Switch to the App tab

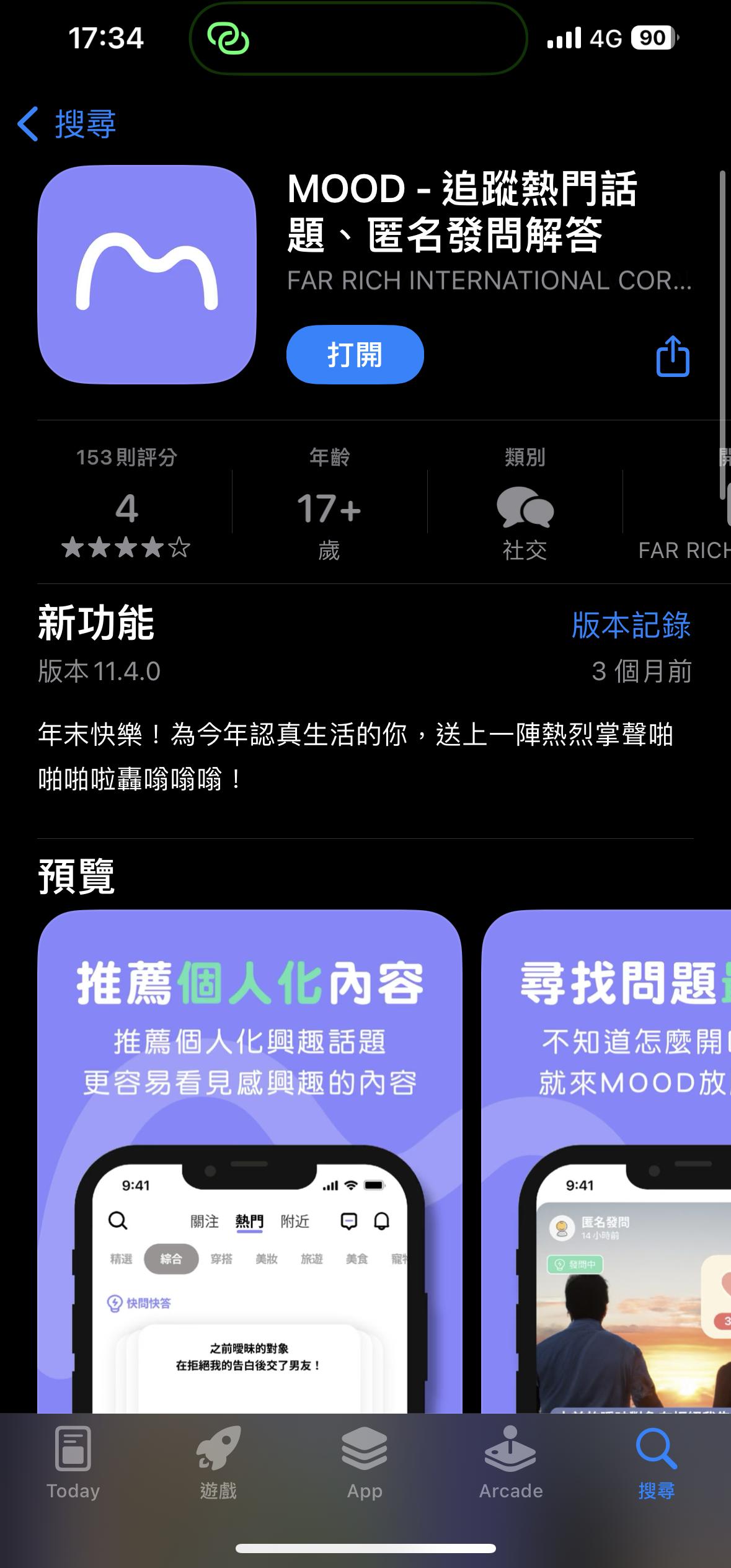pyautogui.click(x=365, y=1463)
